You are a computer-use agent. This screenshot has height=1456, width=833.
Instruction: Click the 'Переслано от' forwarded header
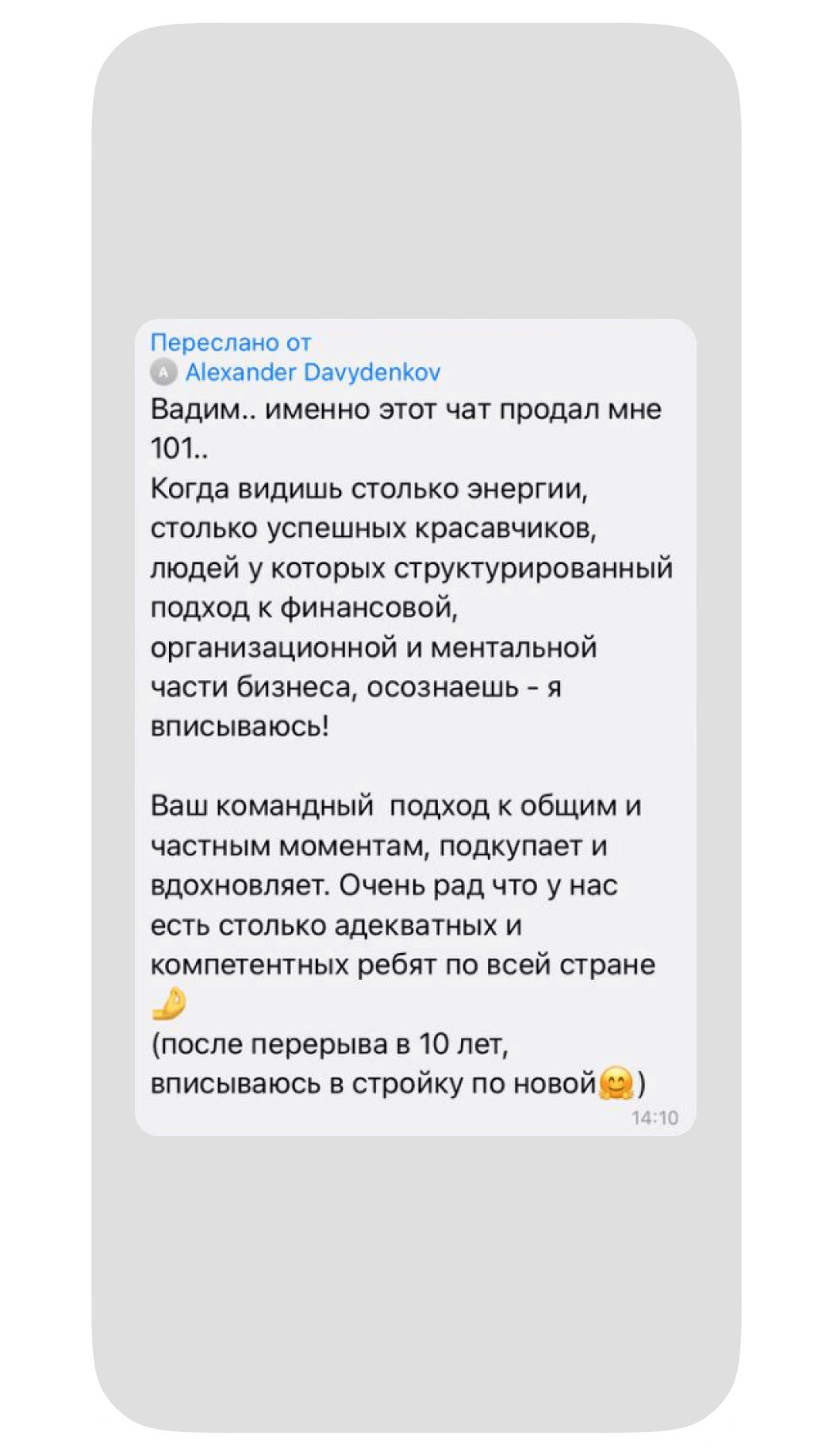tap(232, 343)
